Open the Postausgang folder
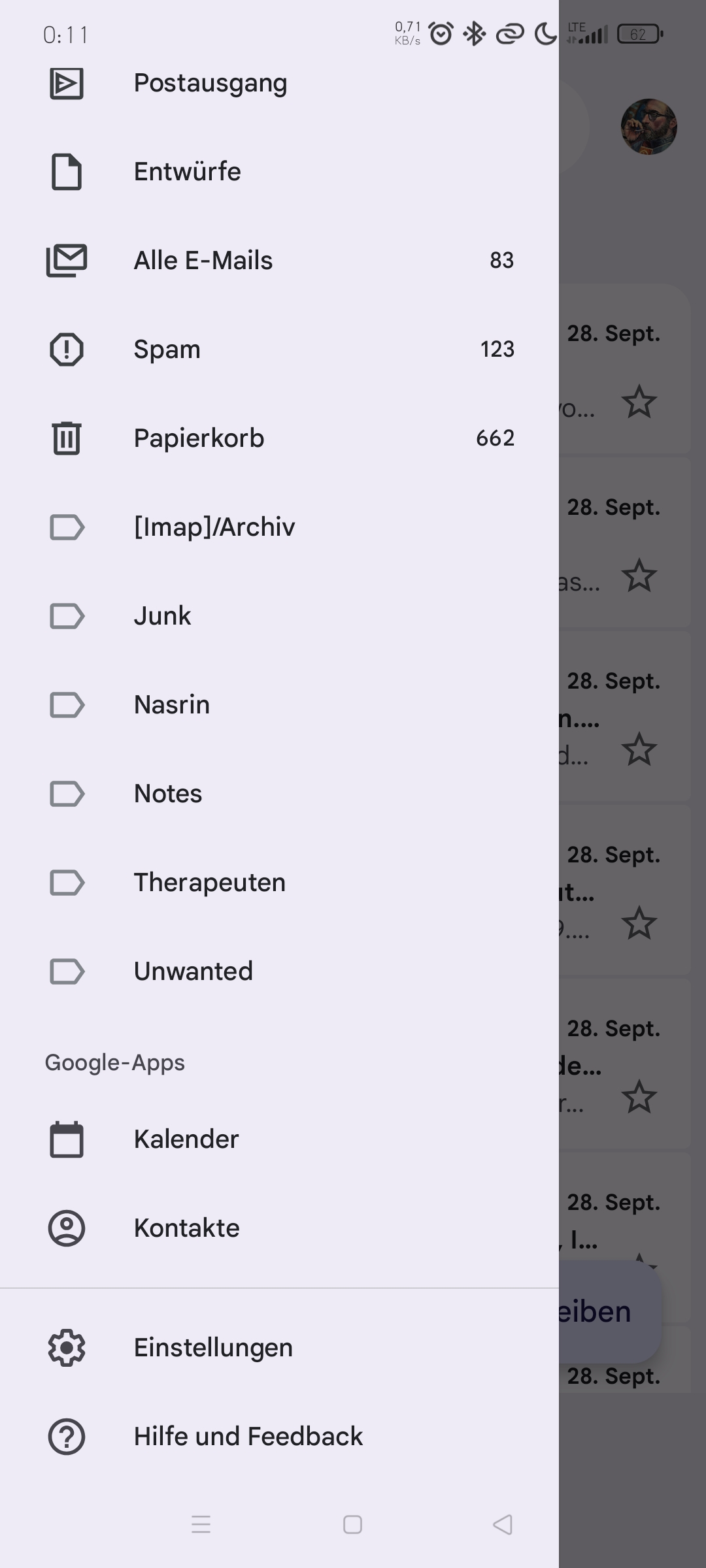 [209, 84]
